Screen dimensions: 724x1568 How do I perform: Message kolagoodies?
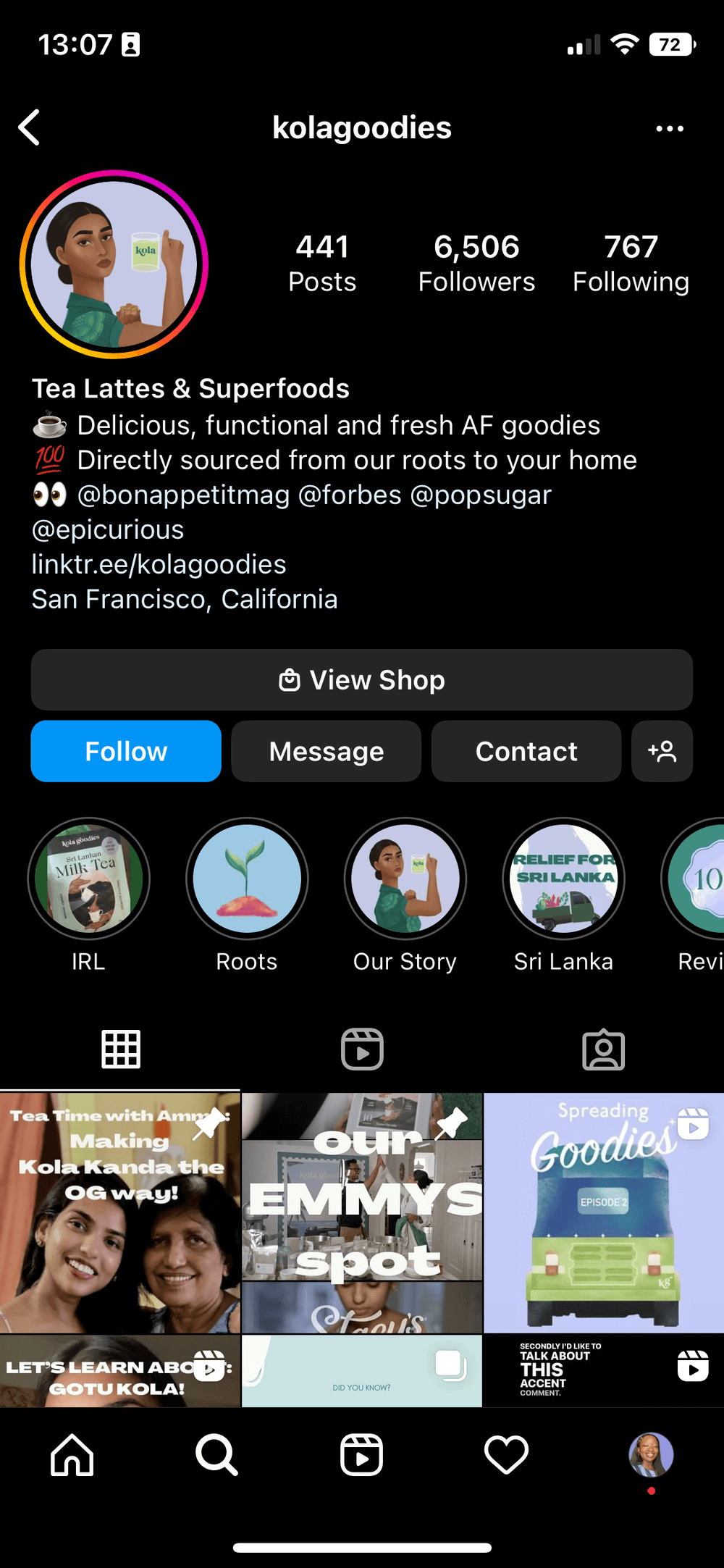(x=326, y=751)
